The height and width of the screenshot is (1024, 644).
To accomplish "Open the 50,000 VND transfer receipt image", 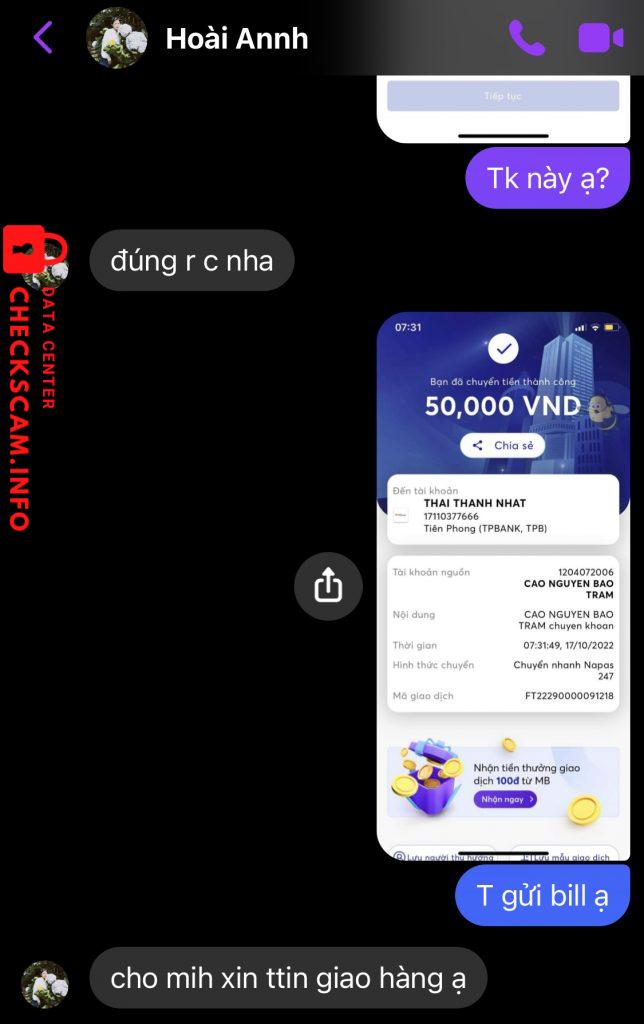I will pyautogui.click(x=503, y=585).
